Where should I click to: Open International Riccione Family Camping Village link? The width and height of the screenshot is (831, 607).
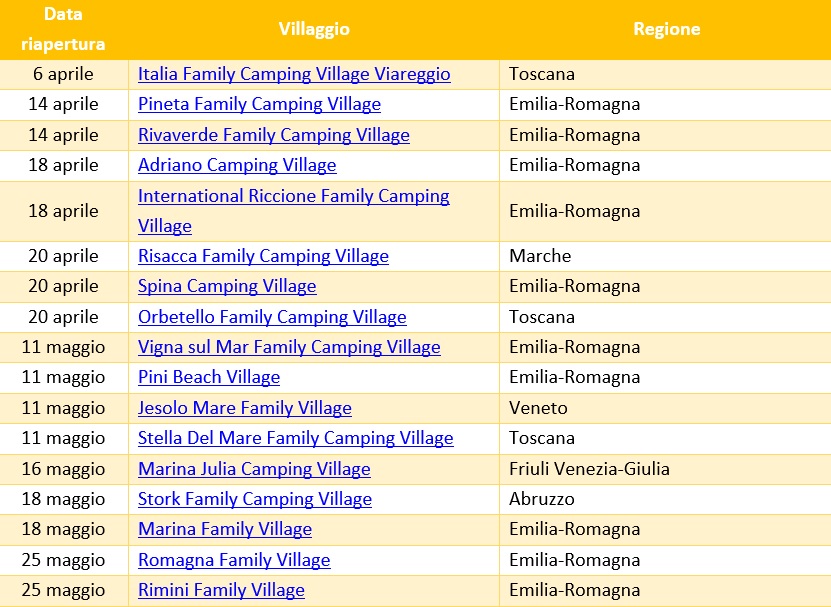tap(293, 196)
